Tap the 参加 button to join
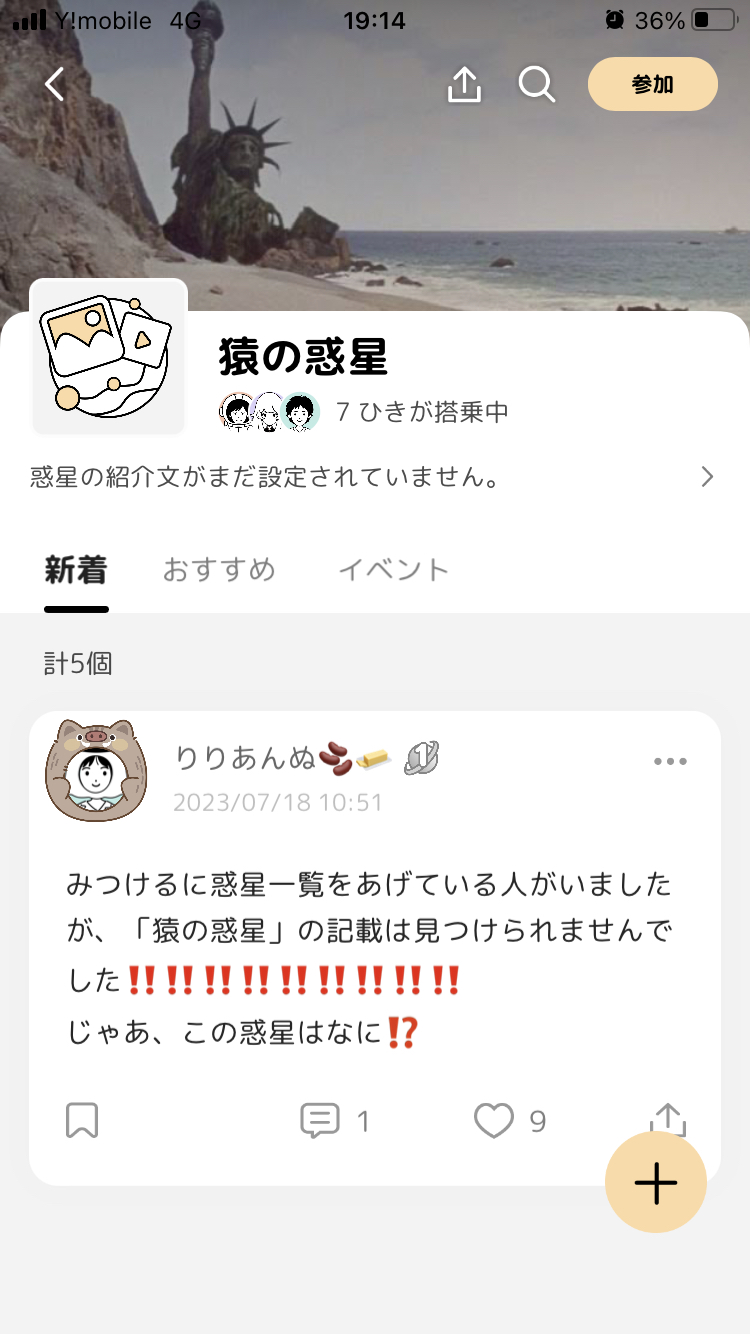750x1334 pixels. (x=652, y=84)
